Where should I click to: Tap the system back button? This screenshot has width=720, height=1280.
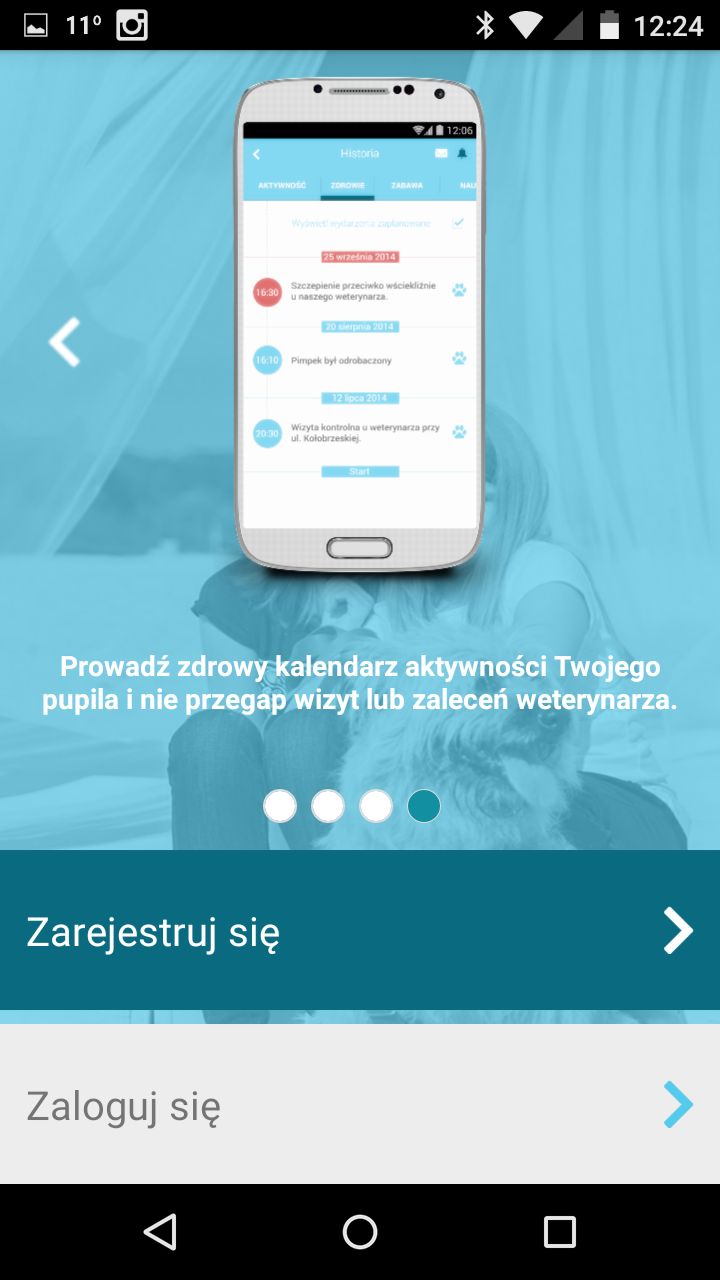coord(160,1232)
